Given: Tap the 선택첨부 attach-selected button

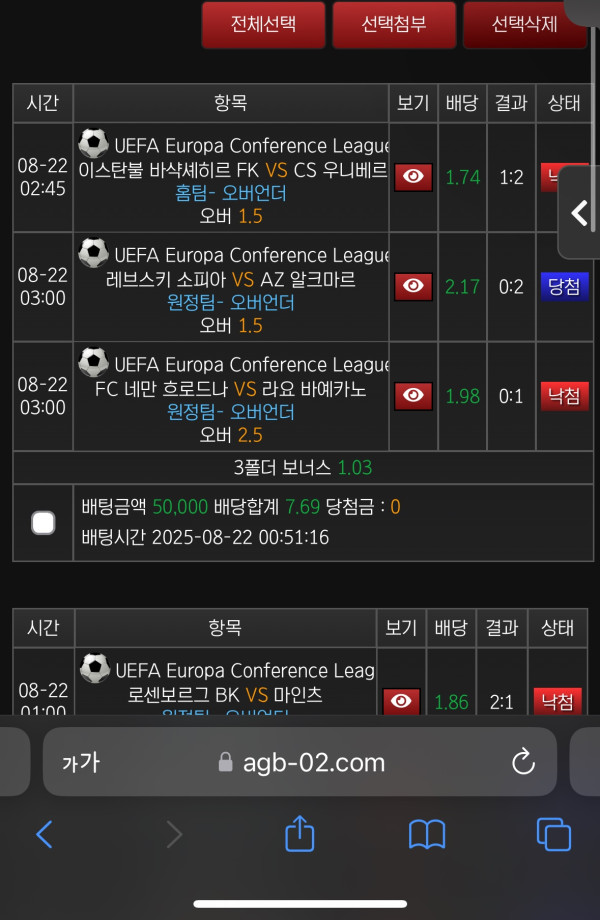Looking at the screenshot, I should tap(394, 25).
